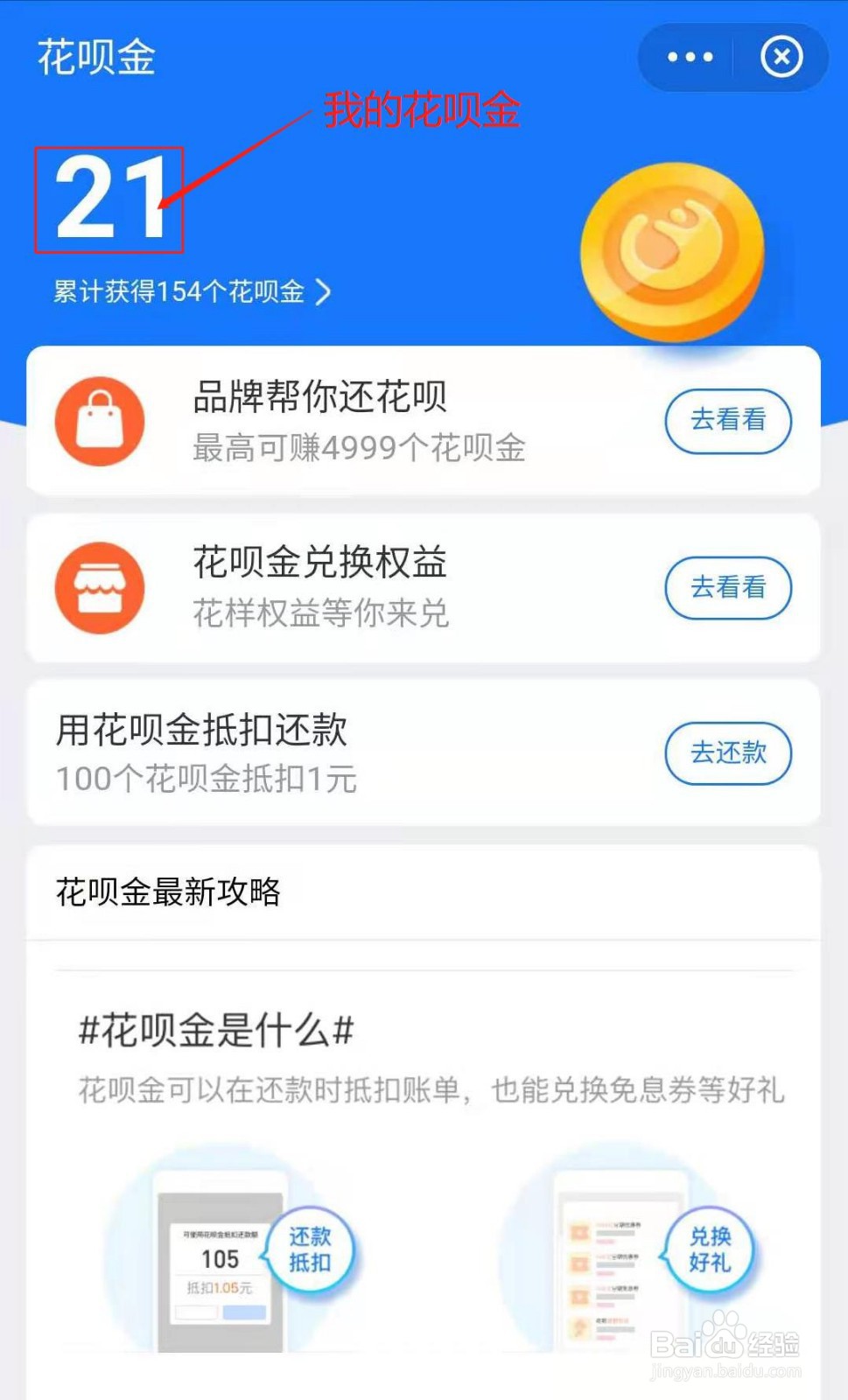The height and width of the screenshot is (1400, 848).
Task: Tap 去看看 for 花呗金兑换权益
Action: [728, 587]
